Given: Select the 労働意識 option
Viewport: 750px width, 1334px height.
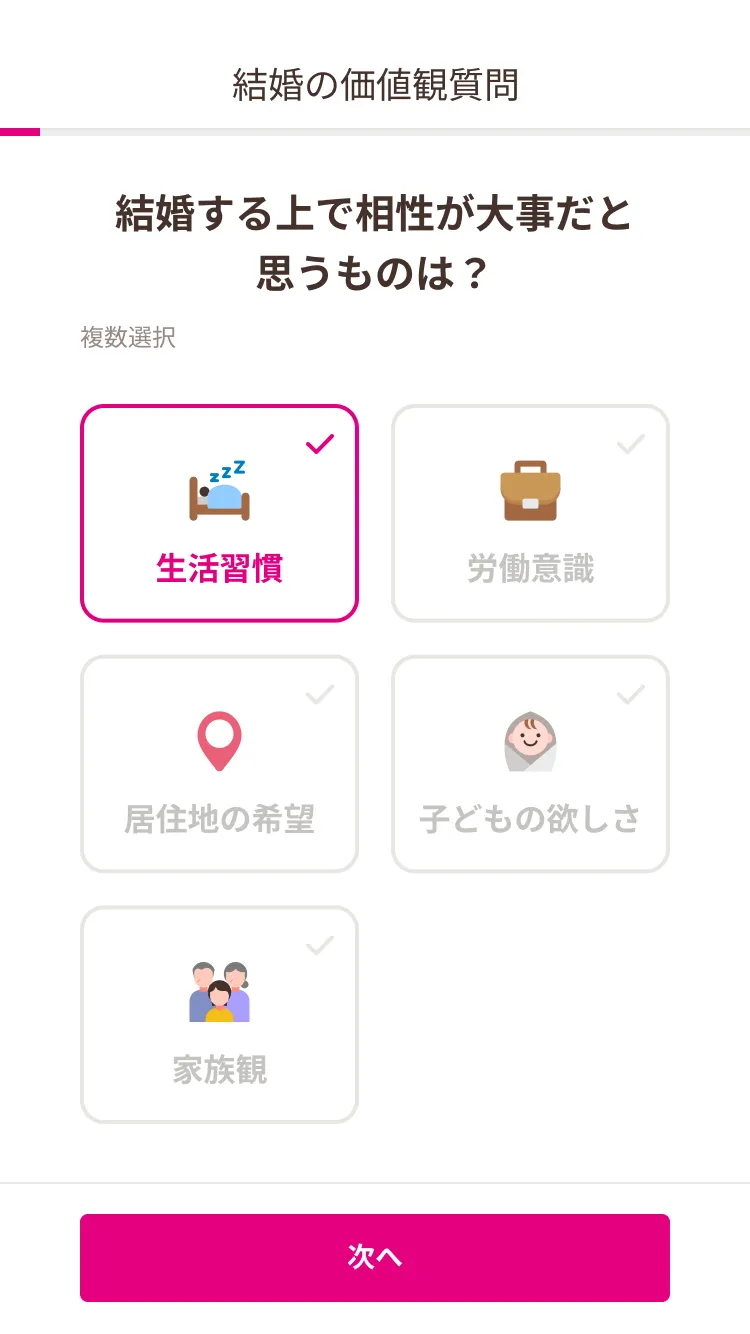Looking at the screenshot, I should [530, 513].
